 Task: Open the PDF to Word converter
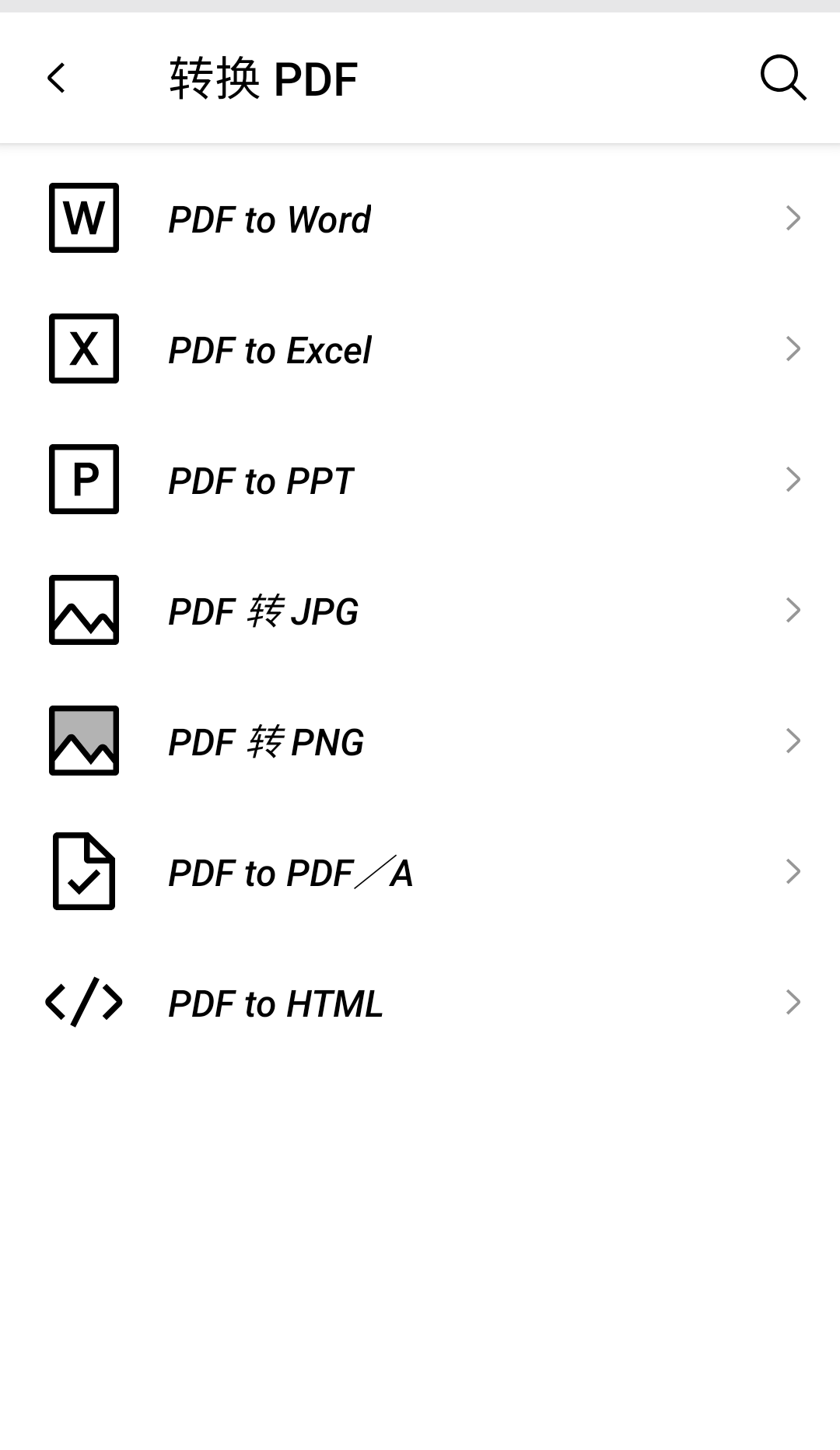pos(420,218)
